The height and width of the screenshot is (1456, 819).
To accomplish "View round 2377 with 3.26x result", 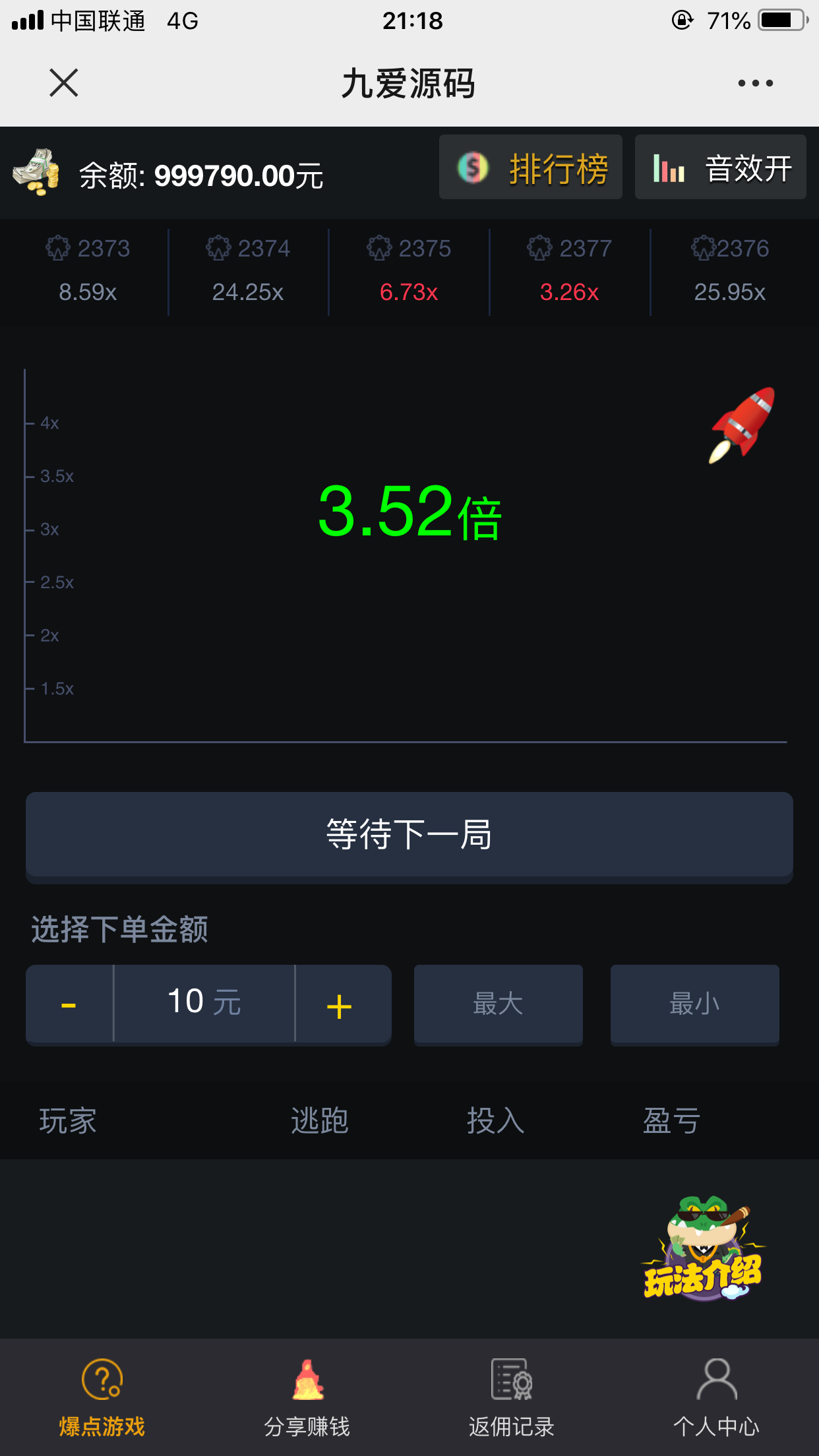I will click(570, 270).
